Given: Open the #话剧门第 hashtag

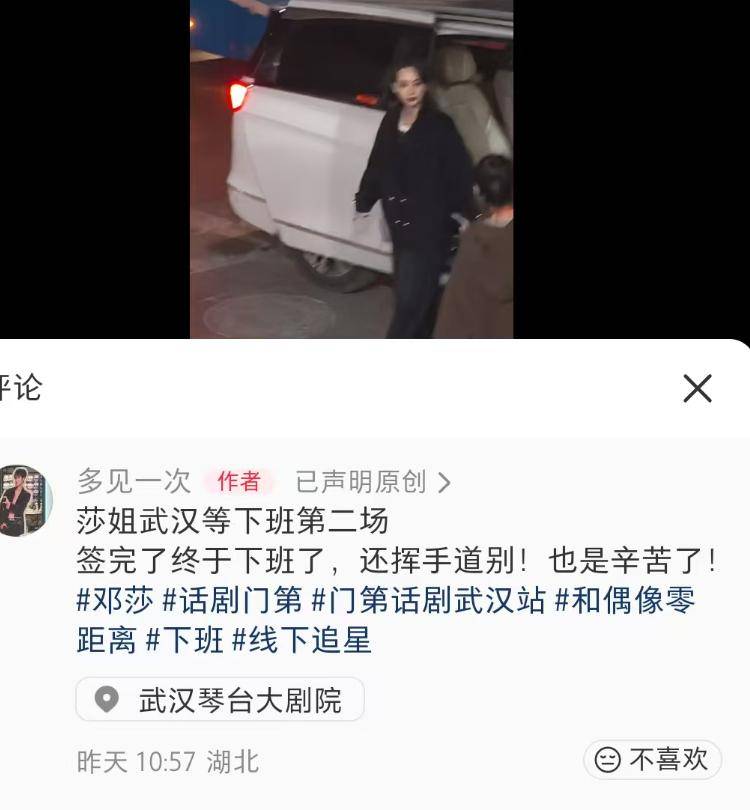Looking at the screenshot, I should point(232,600).
